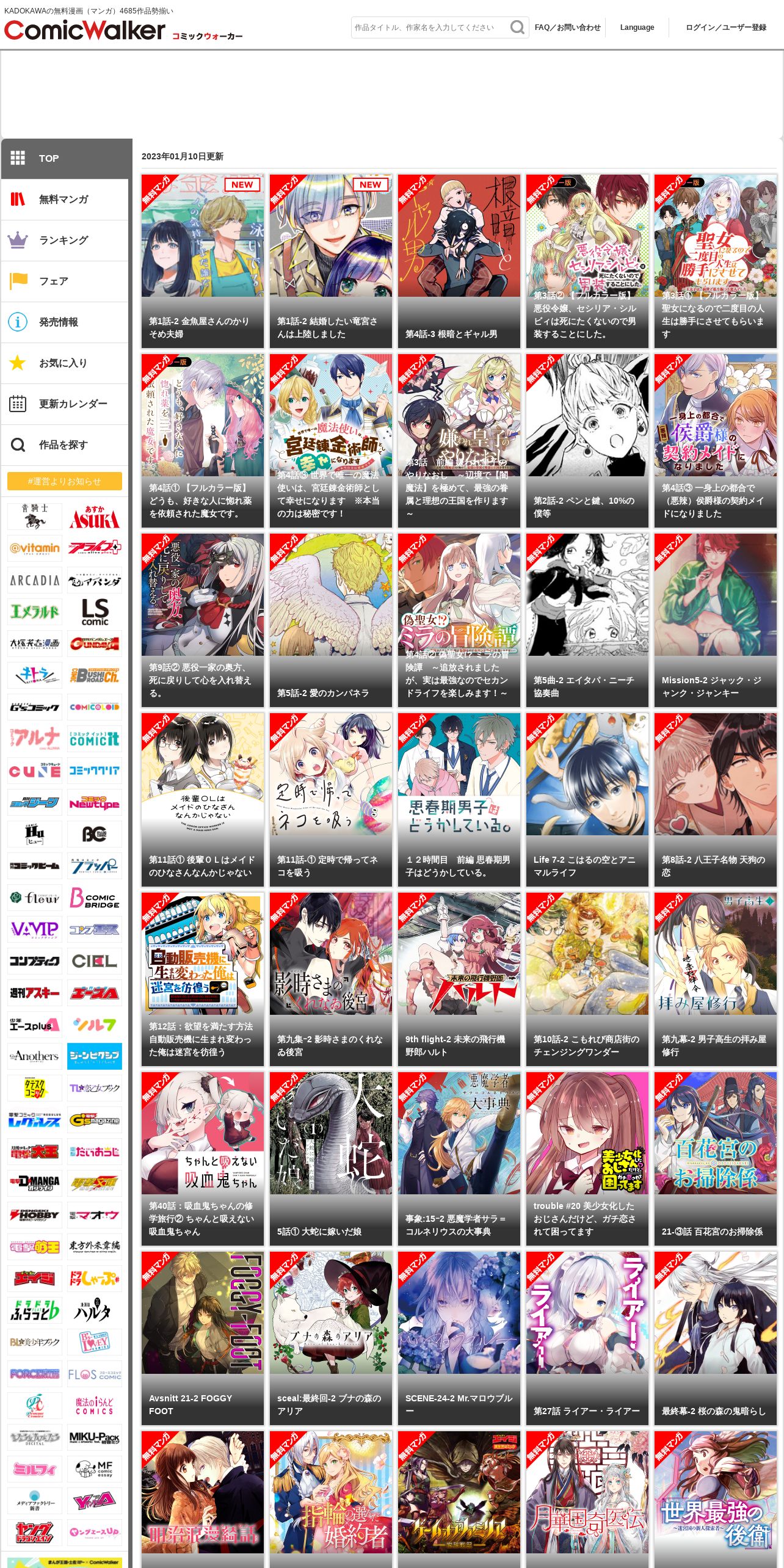This screenshot has height=1568, width=784.
Task: Open FAQ/お問い合わせ link
Action: pyautogui.click(x=567, y=27)
